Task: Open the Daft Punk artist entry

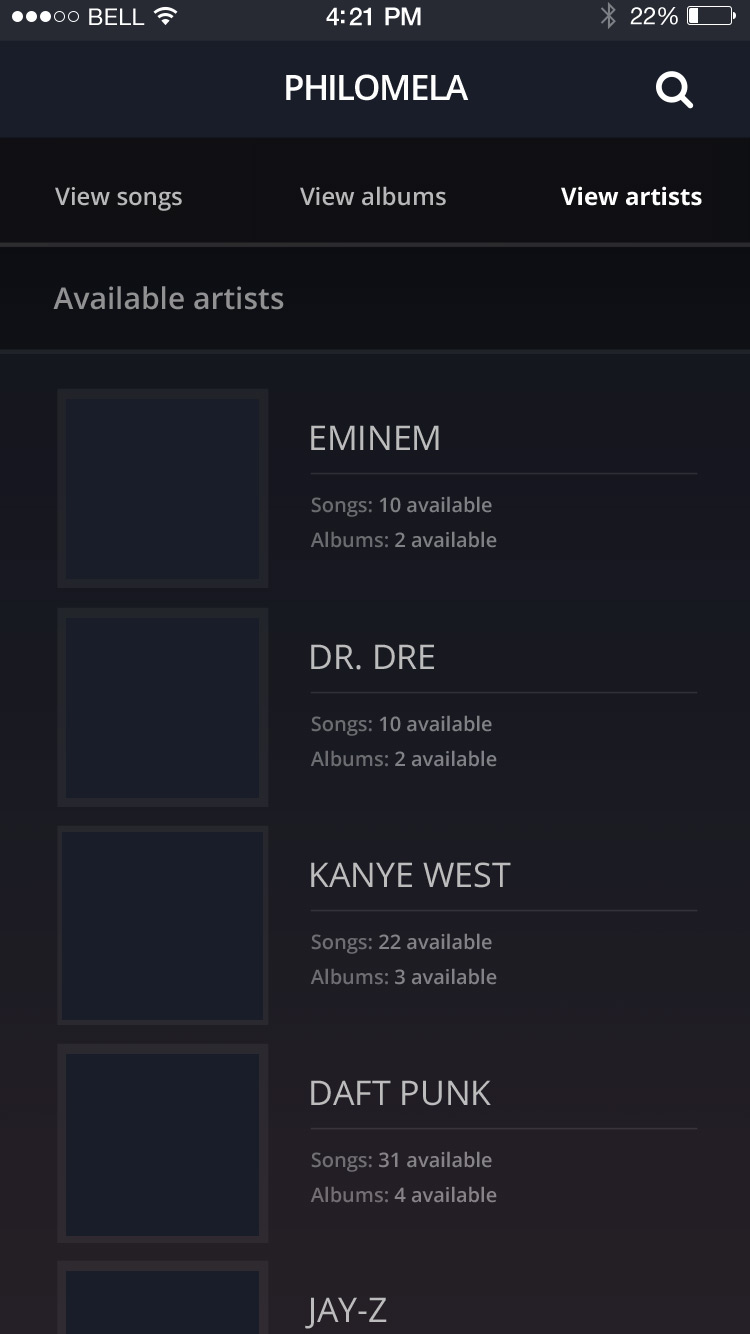Action: (399, 1093)
